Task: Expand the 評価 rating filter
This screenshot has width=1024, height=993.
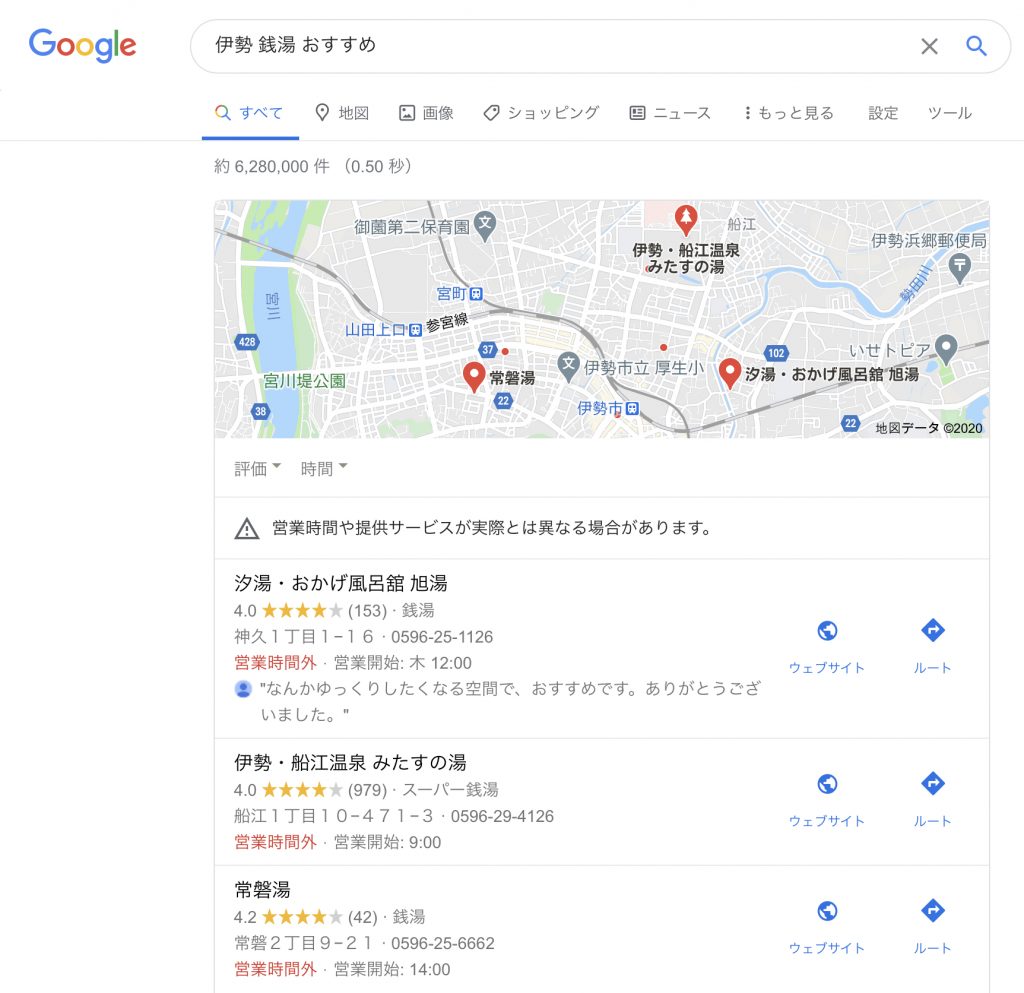Action: [x=258, y=468]
